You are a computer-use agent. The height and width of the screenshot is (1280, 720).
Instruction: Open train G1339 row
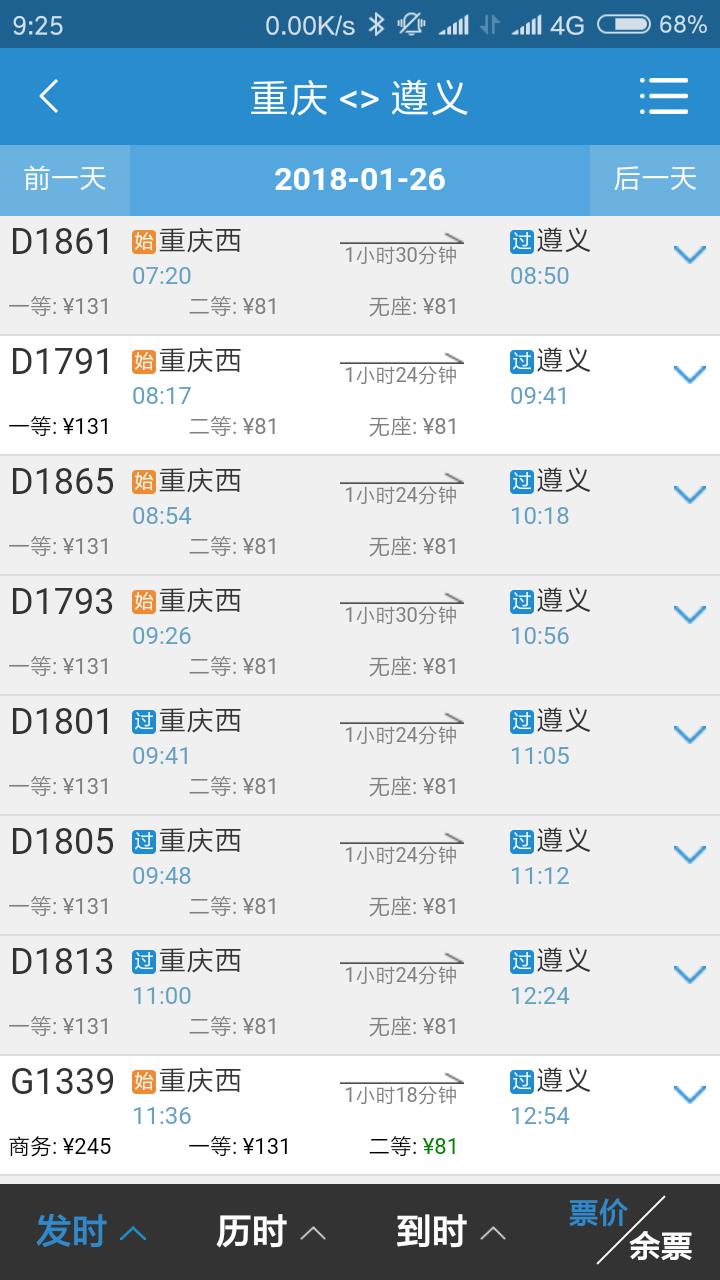(x=360, y=1115)
